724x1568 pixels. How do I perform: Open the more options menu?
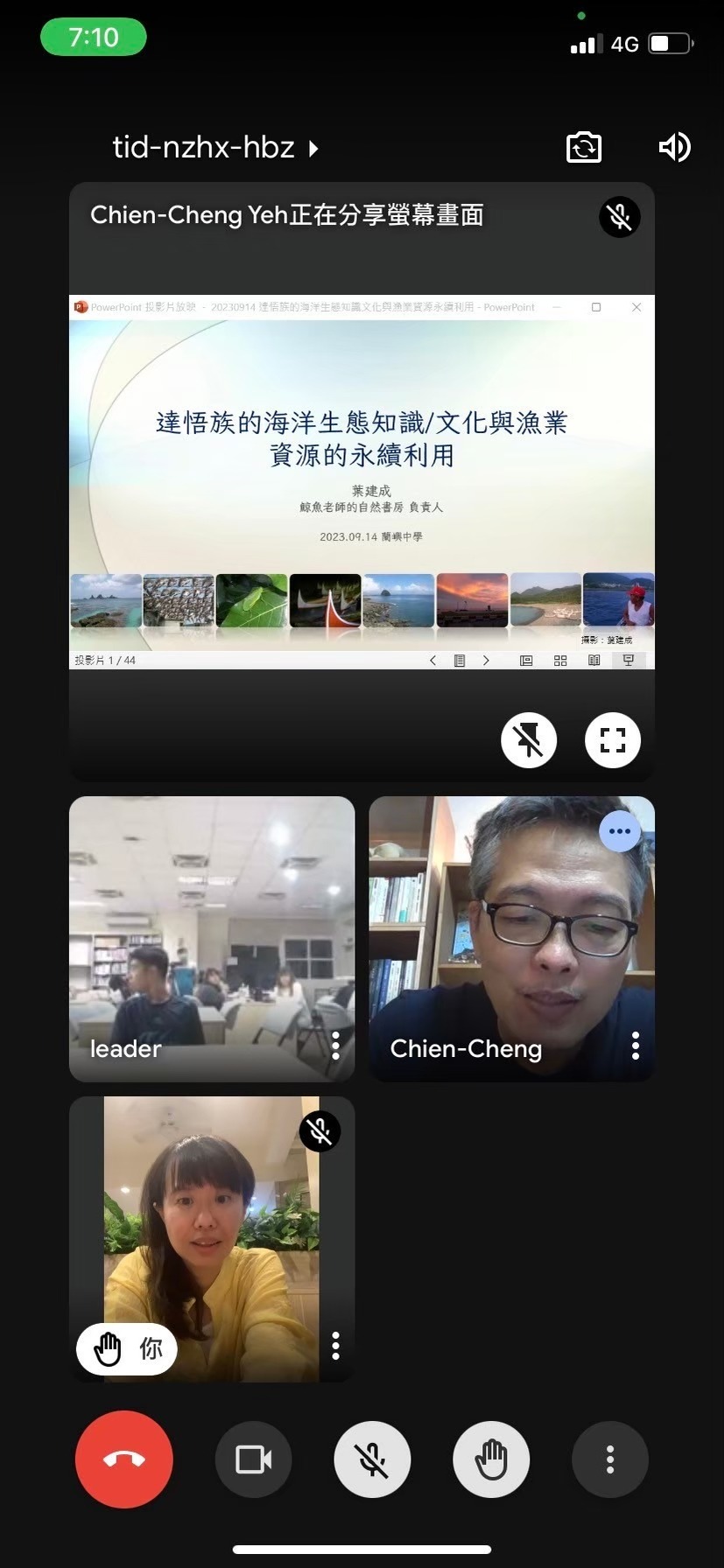[610, 1459]
